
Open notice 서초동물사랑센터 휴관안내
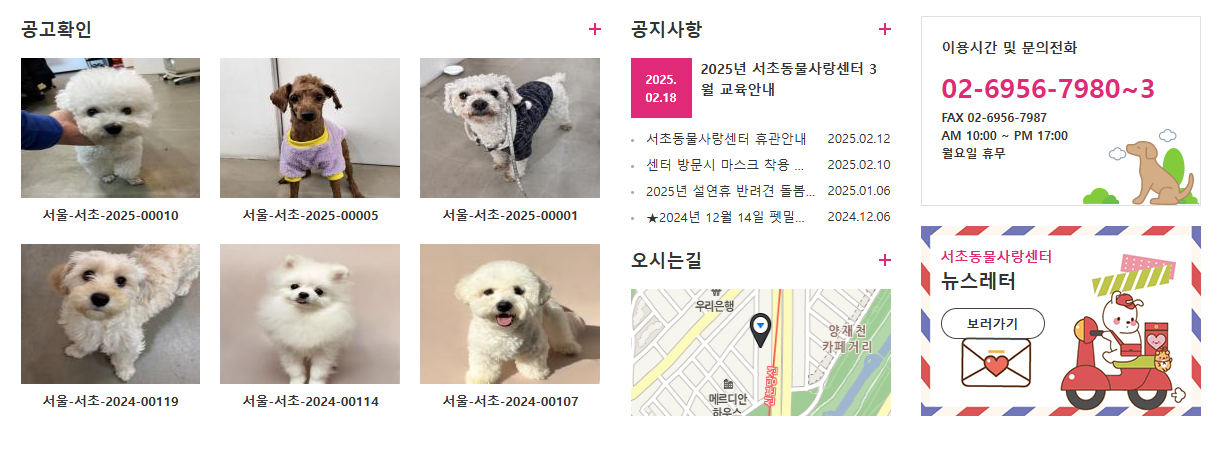[x=726, y=138]
